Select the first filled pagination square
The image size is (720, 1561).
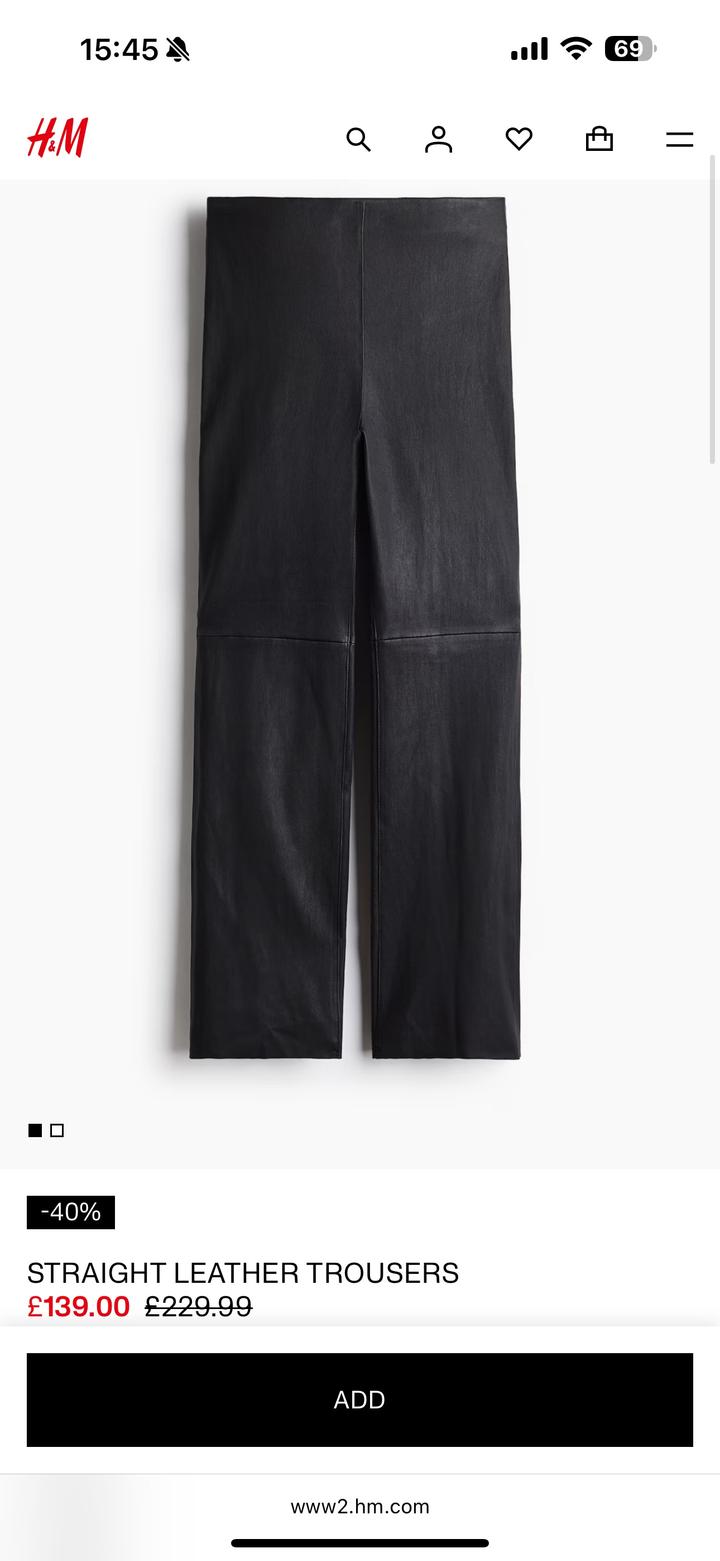pos(35,1129)
